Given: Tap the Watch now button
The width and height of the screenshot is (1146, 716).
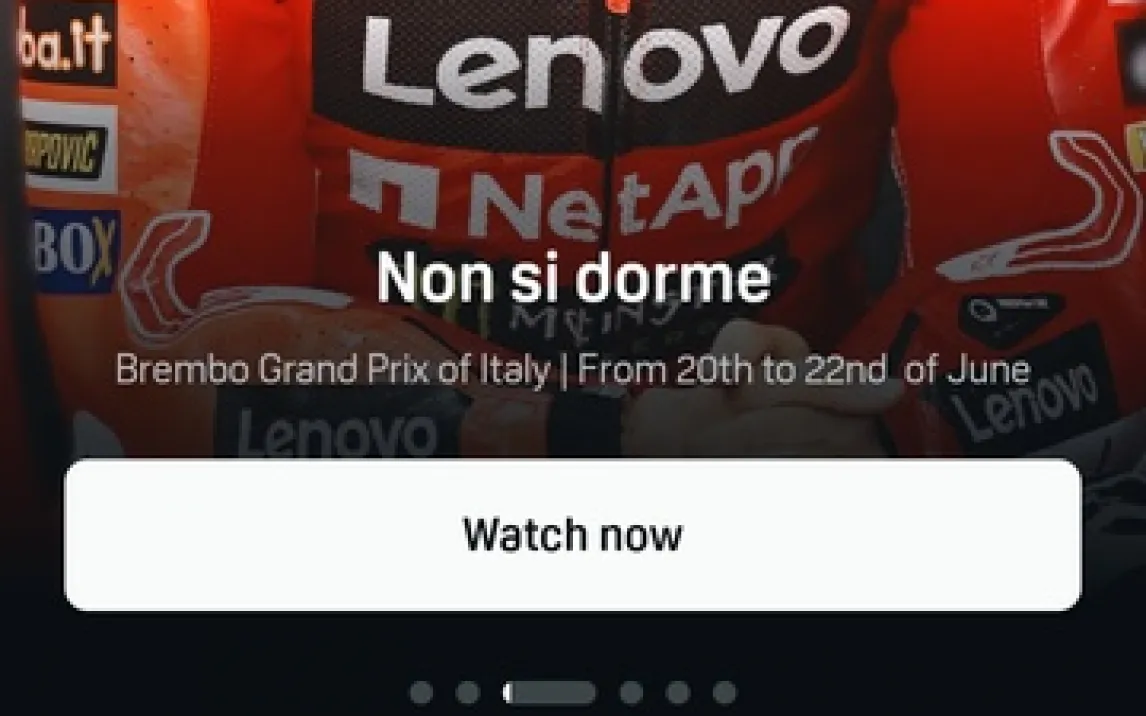Looking at the screenshot, I should [572, 535].
